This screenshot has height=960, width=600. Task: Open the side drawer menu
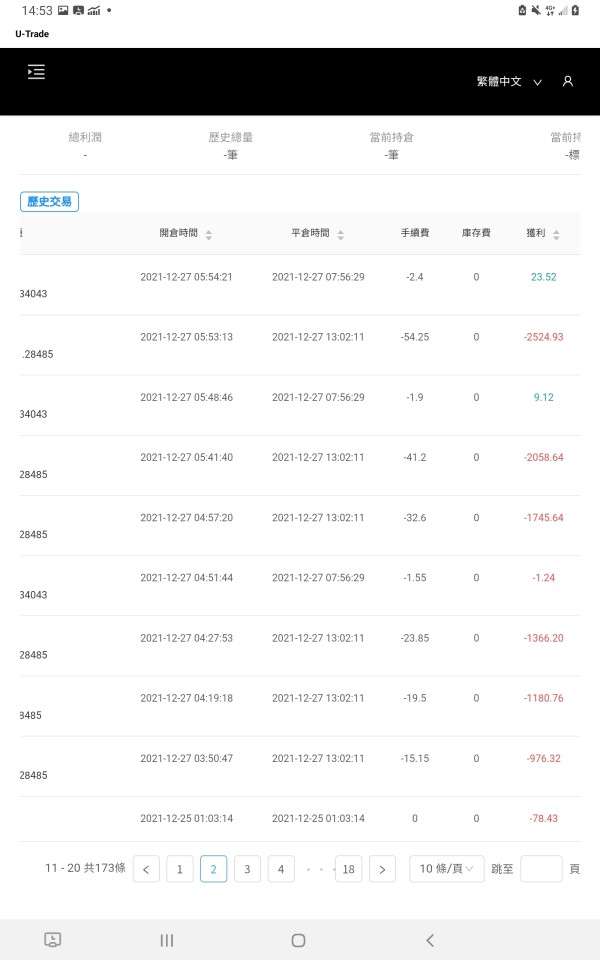coord(36,72)
